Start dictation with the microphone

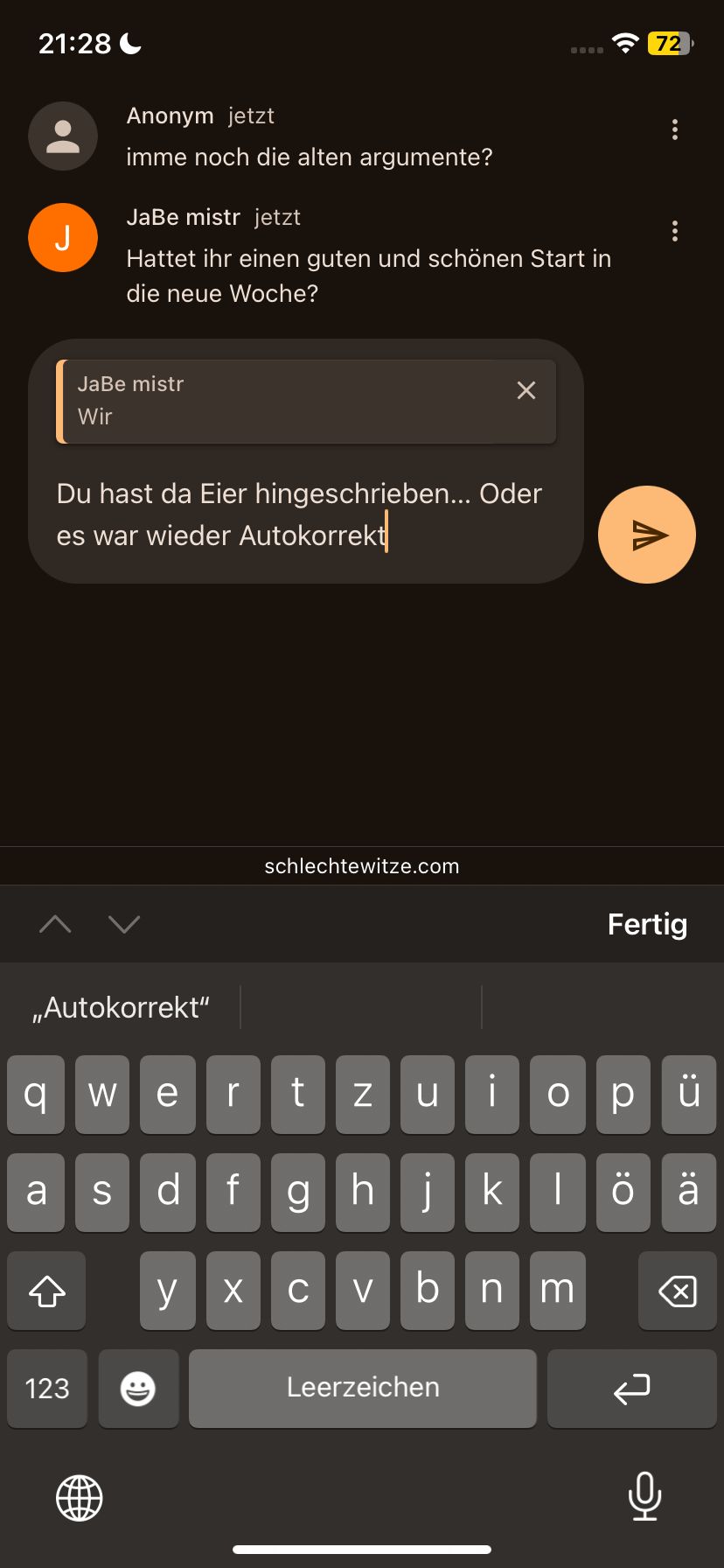coord(644,1496)
